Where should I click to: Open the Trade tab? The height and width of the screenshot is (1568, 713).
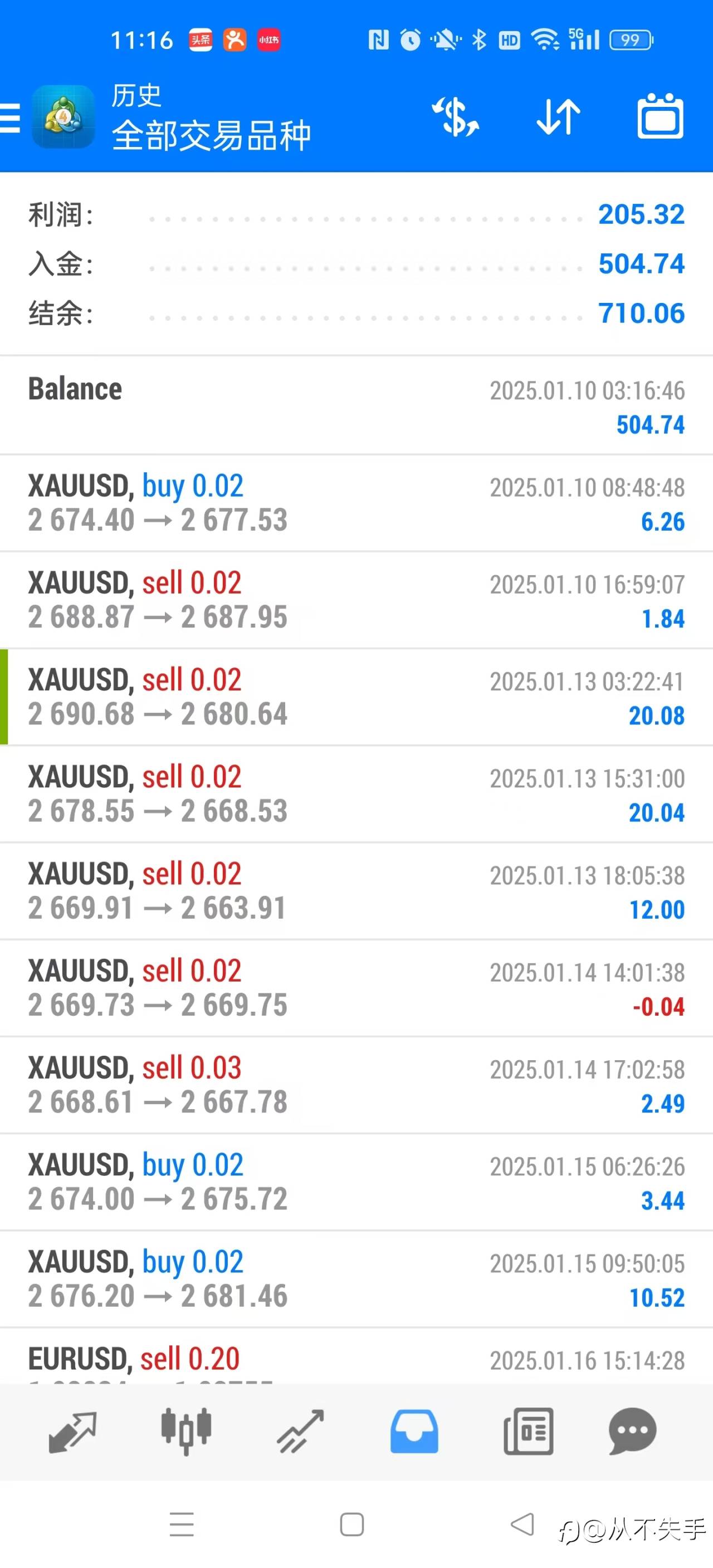300,1432
